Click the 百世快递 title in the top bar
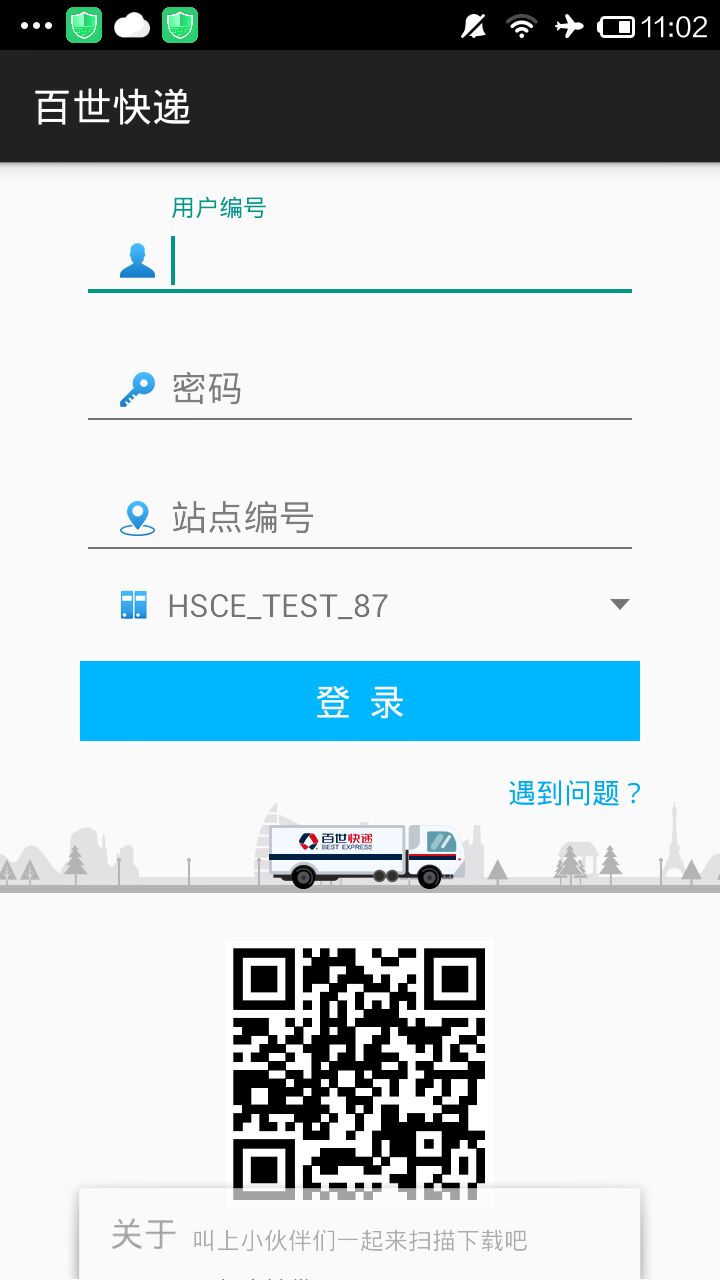720x1280 pixels. 113,107
